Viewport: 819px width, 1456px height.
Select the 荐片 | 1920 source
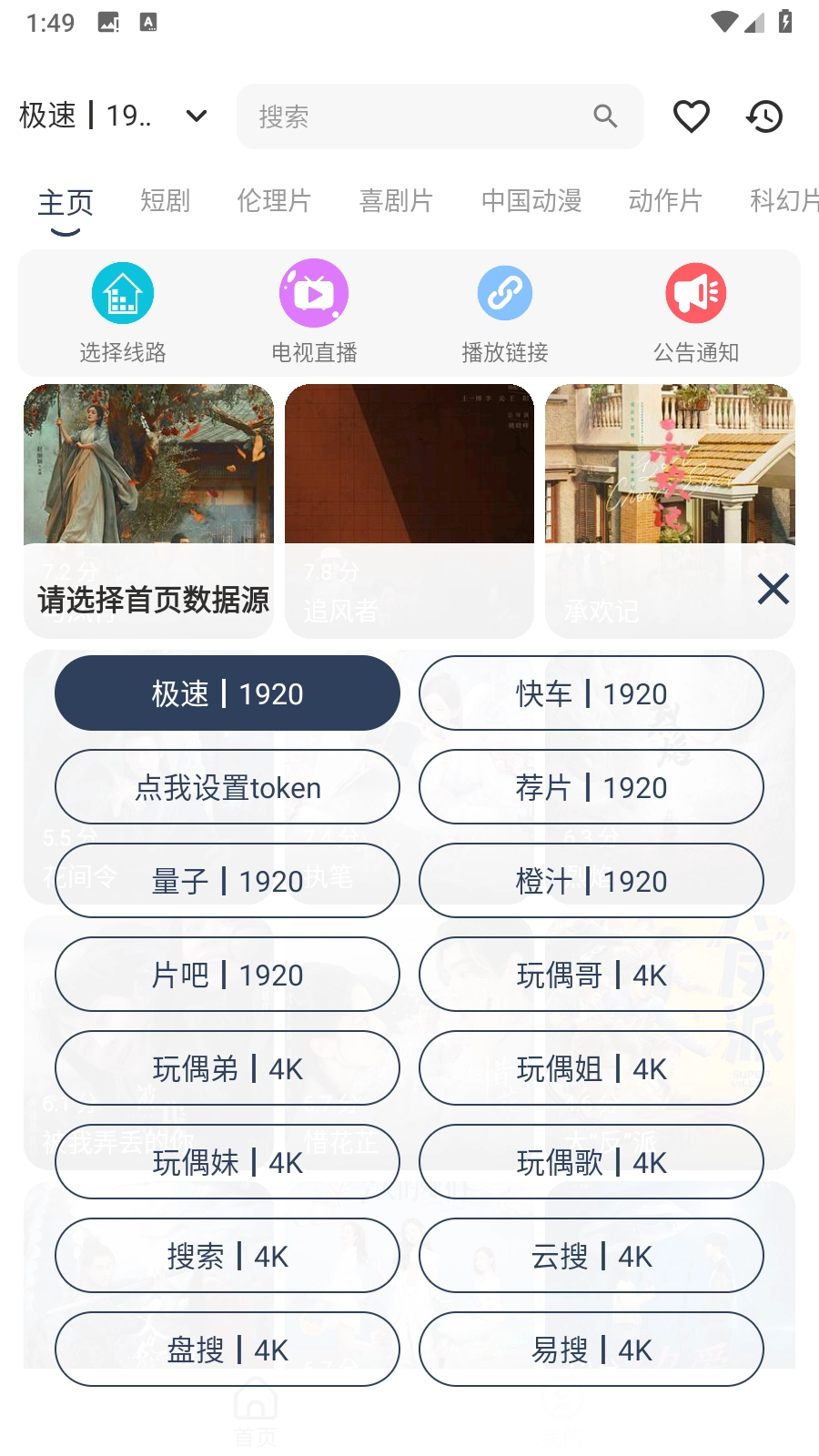coord(591,787)
